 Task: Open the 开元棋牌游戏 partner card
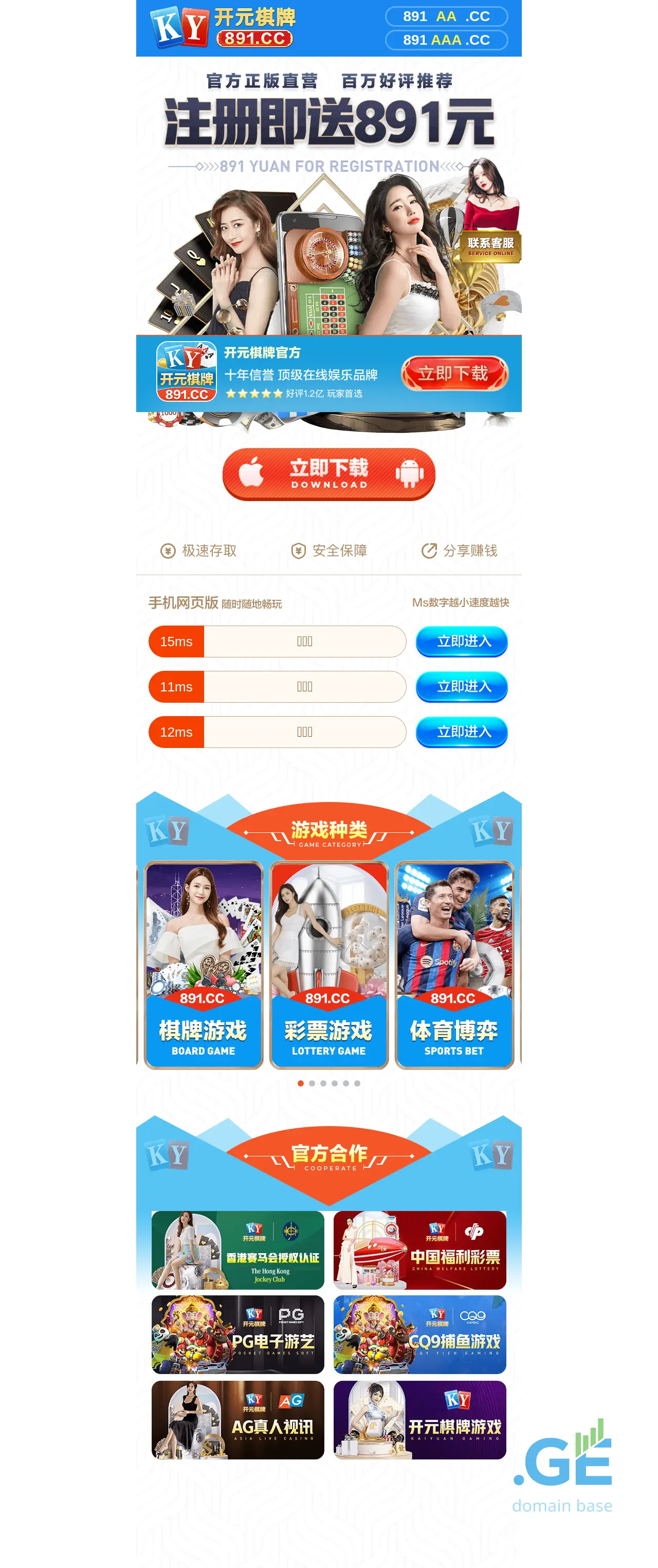click(x=419, y=1419)
